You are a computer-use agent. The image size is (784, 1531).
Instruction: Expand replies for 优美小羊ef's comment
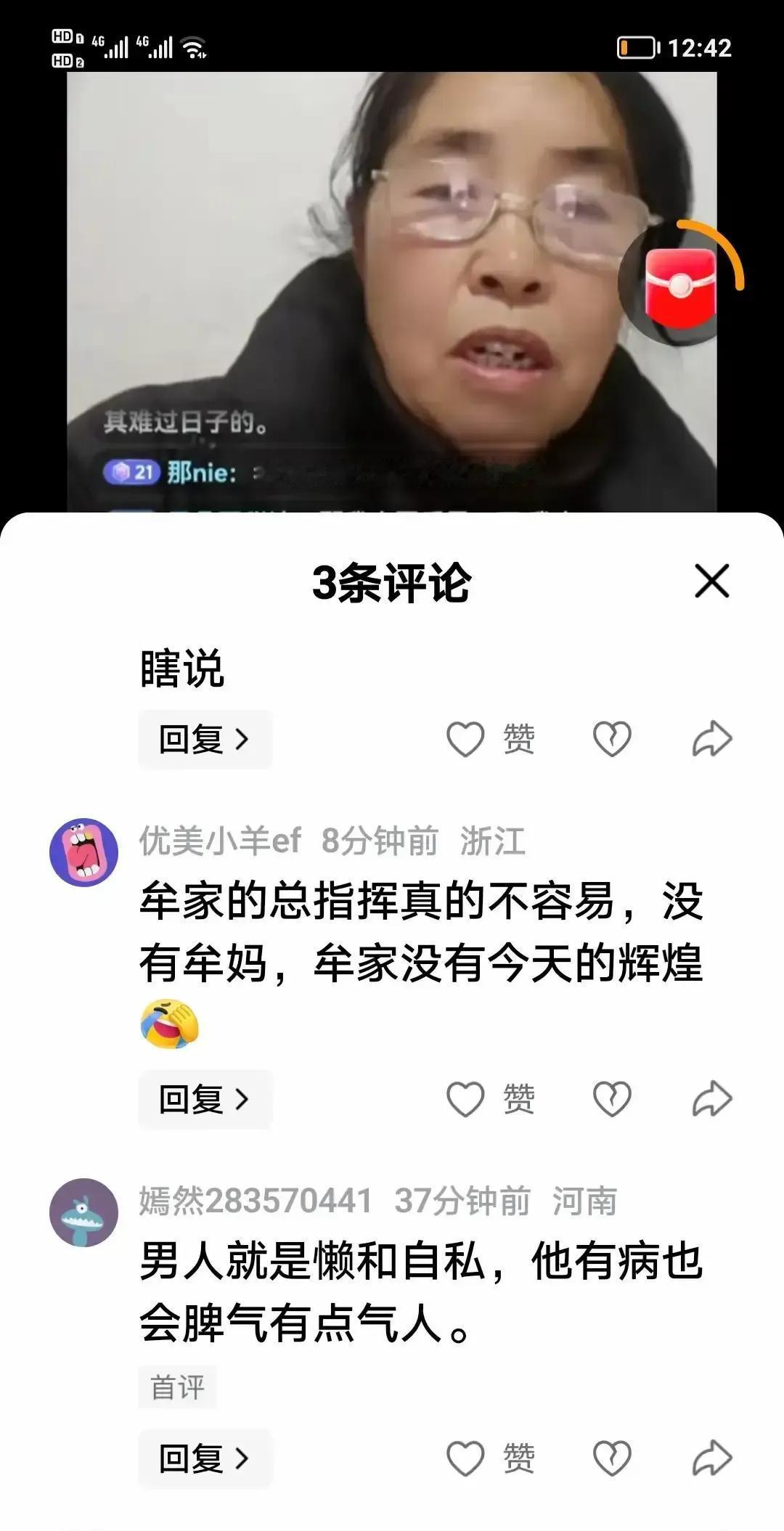click(x=205, y=1101)
